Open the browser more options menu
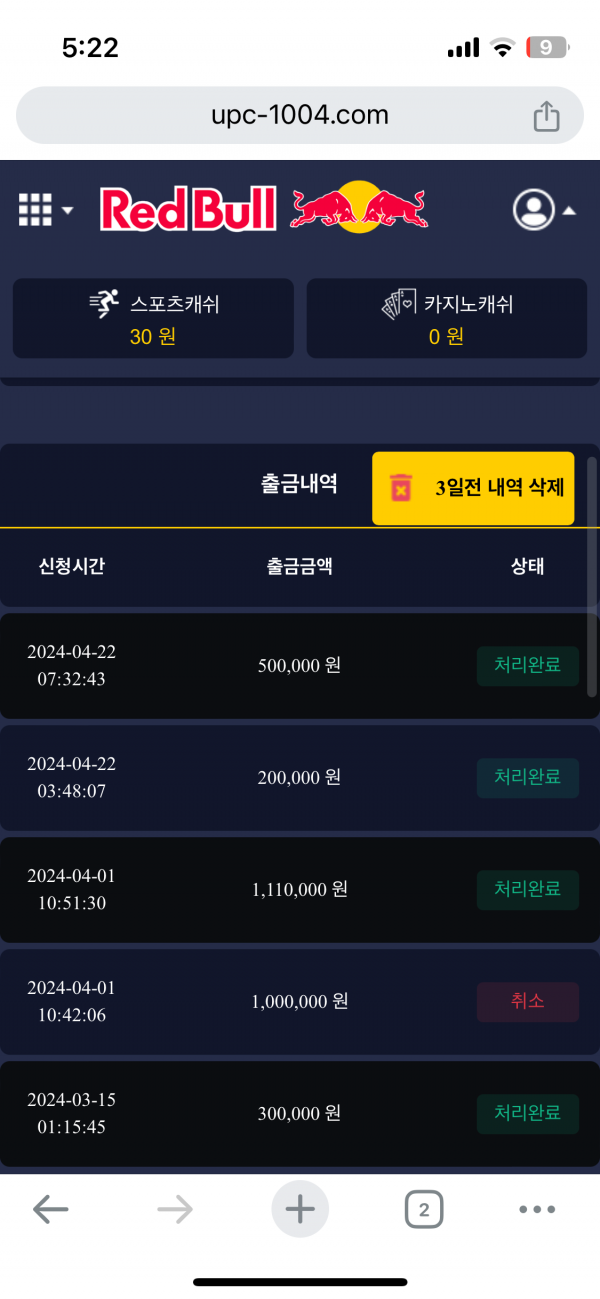Viewport: 600px width, 1299px height. tap(537, 1210)
